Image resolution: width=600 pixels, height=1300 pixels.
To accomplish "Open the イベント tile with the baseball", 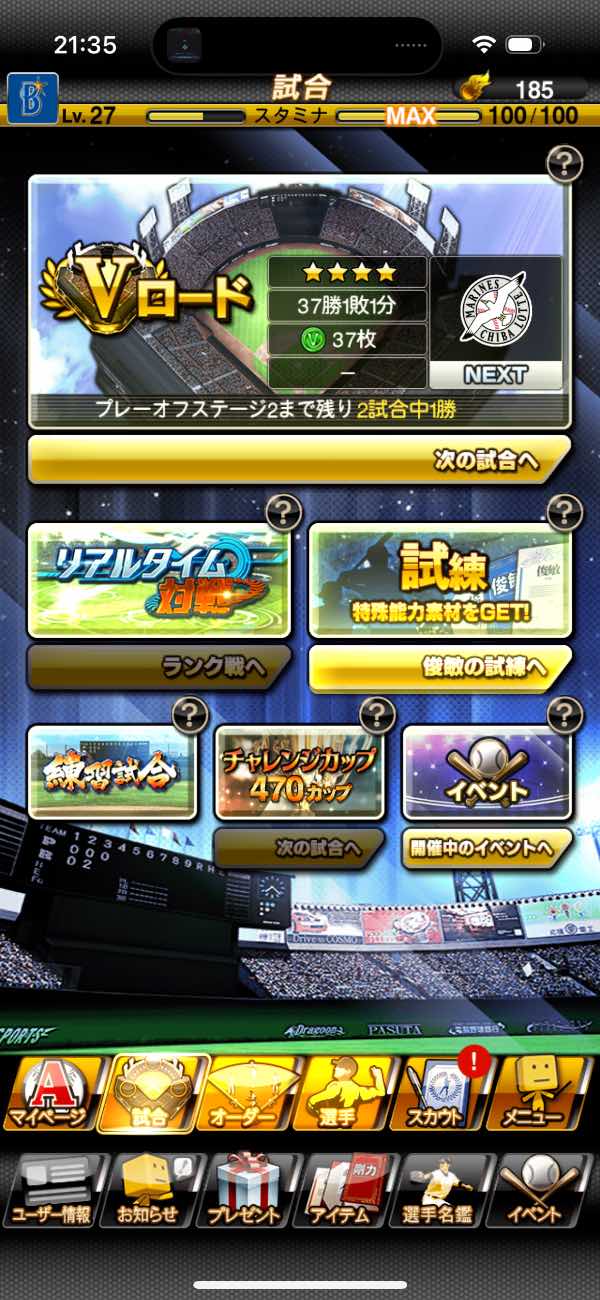I will (x=487, y=773).
